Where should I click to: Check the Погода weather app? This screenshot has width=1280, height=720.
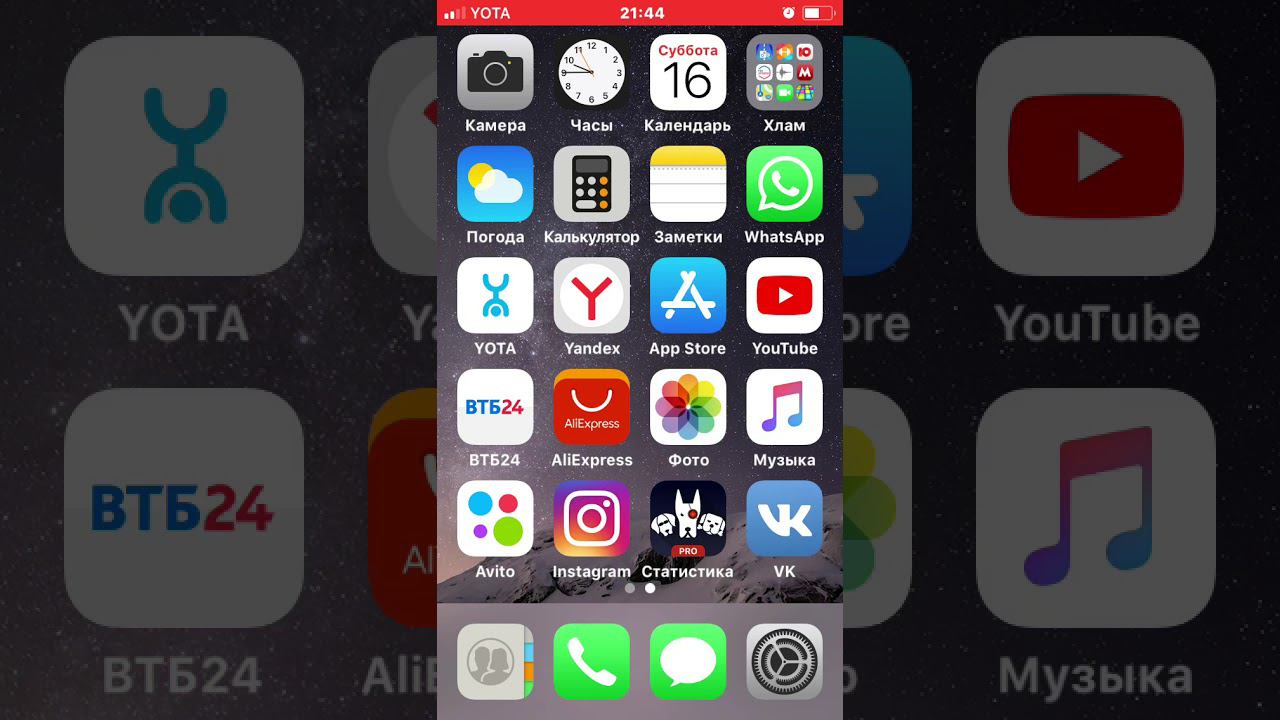495,184
